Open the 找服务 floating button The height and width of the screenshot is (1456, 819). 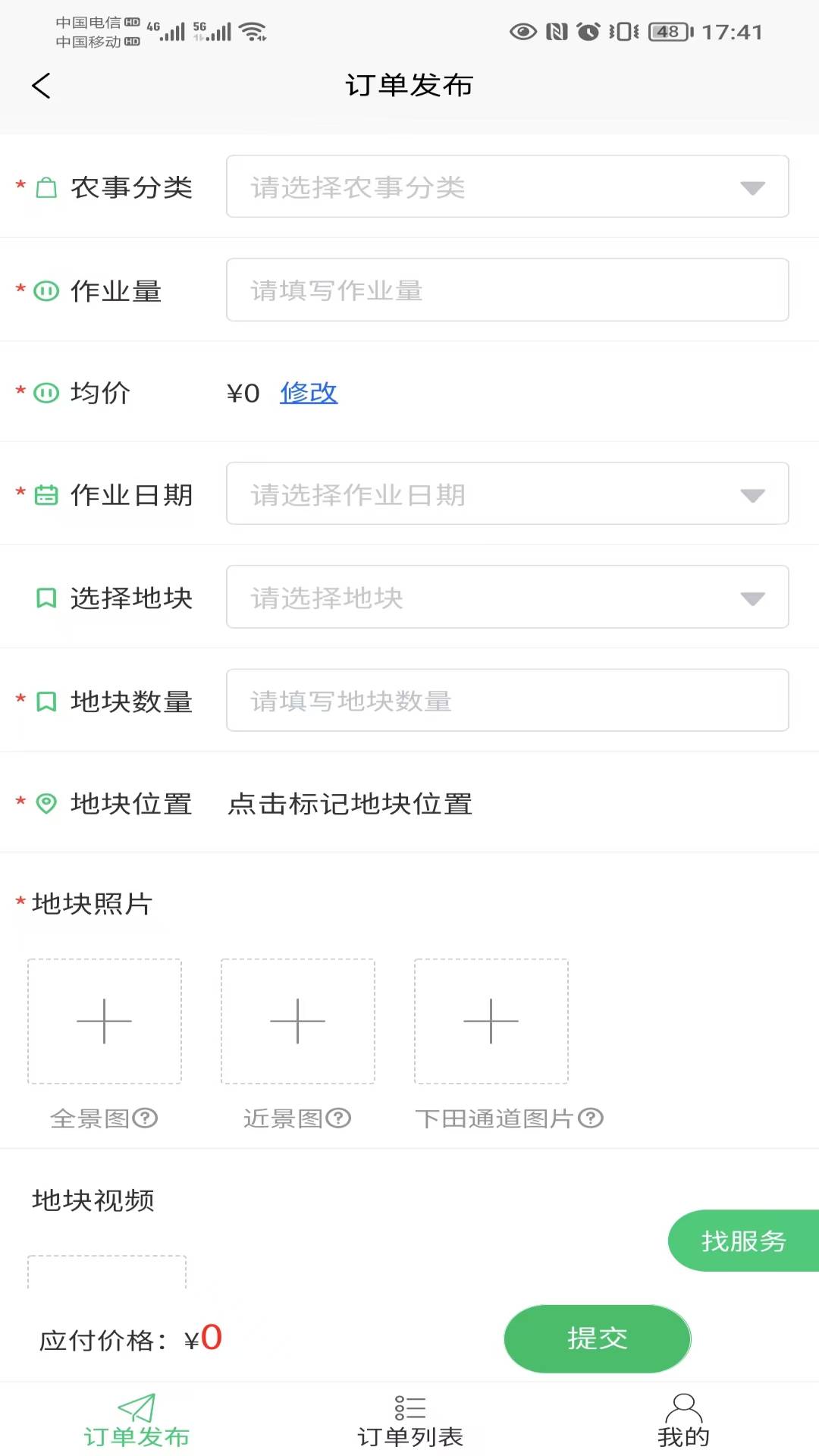coord(742,1241)
